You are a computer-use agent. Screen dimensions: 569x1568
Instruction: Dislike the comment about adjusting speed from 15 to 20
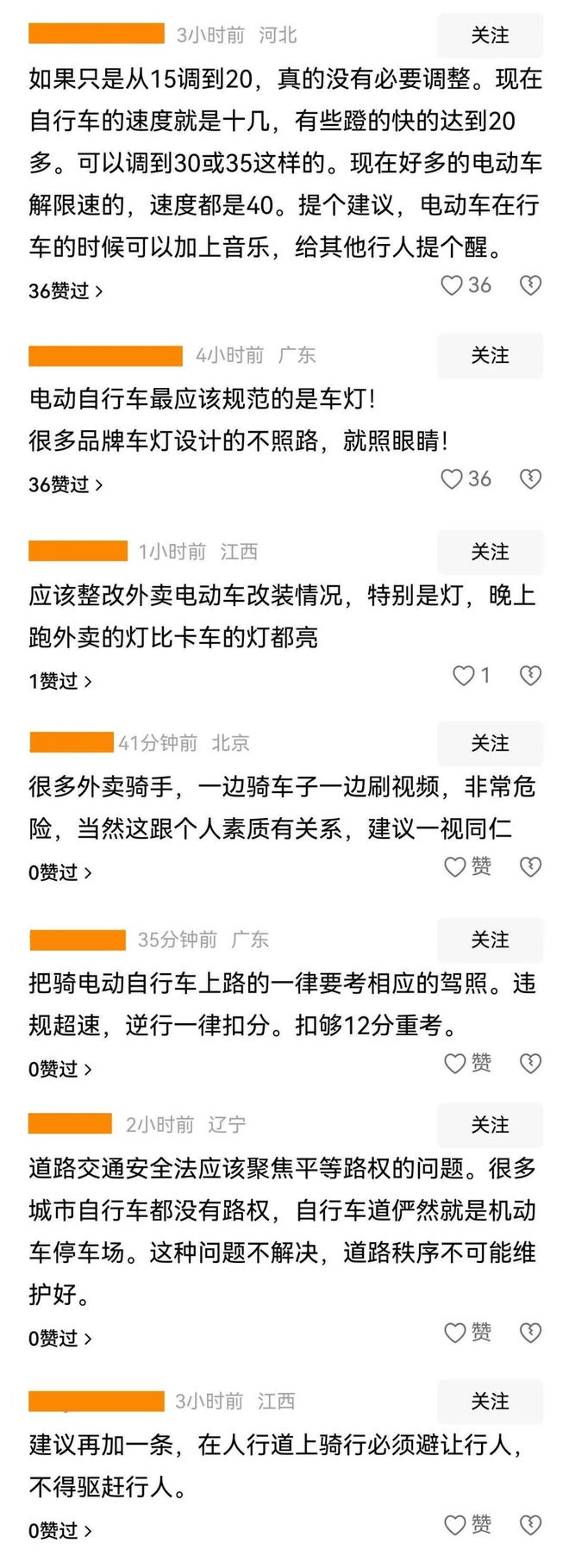click(530, 285)
